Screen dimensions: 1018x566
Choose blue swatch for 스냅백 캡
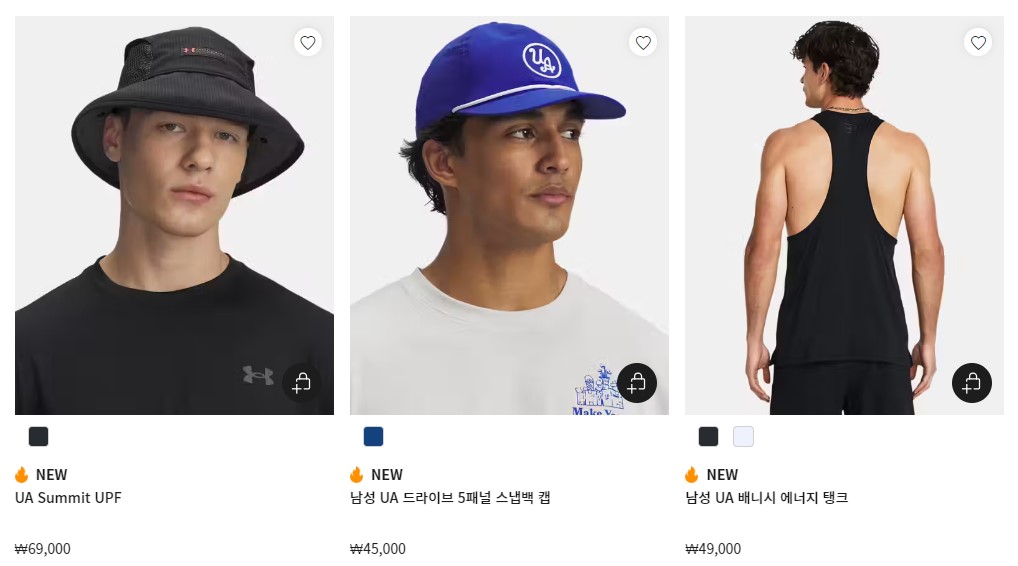tap(374, 437)
